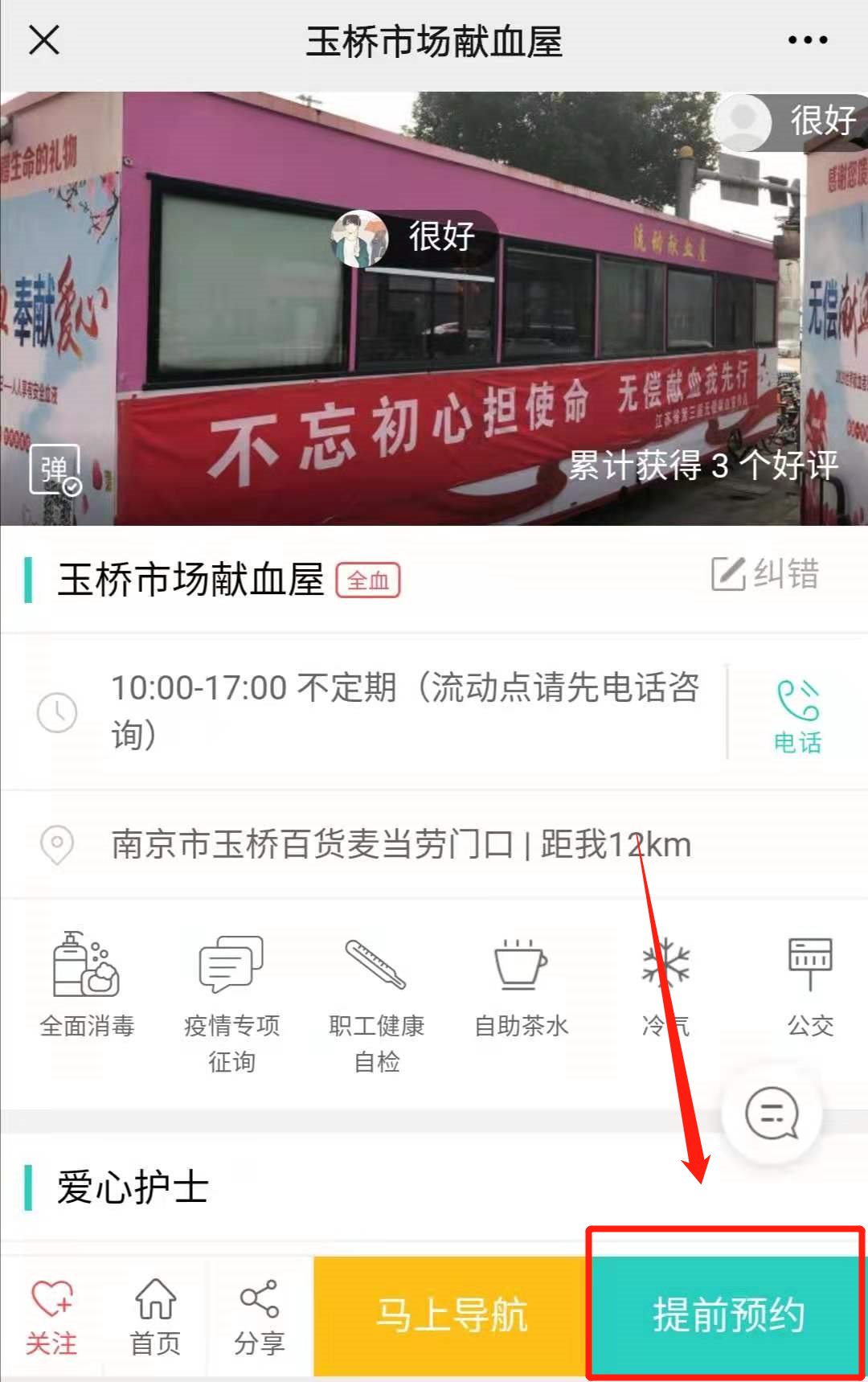Close the page with the X icon

pyautogui.click(x=44, y=39)
